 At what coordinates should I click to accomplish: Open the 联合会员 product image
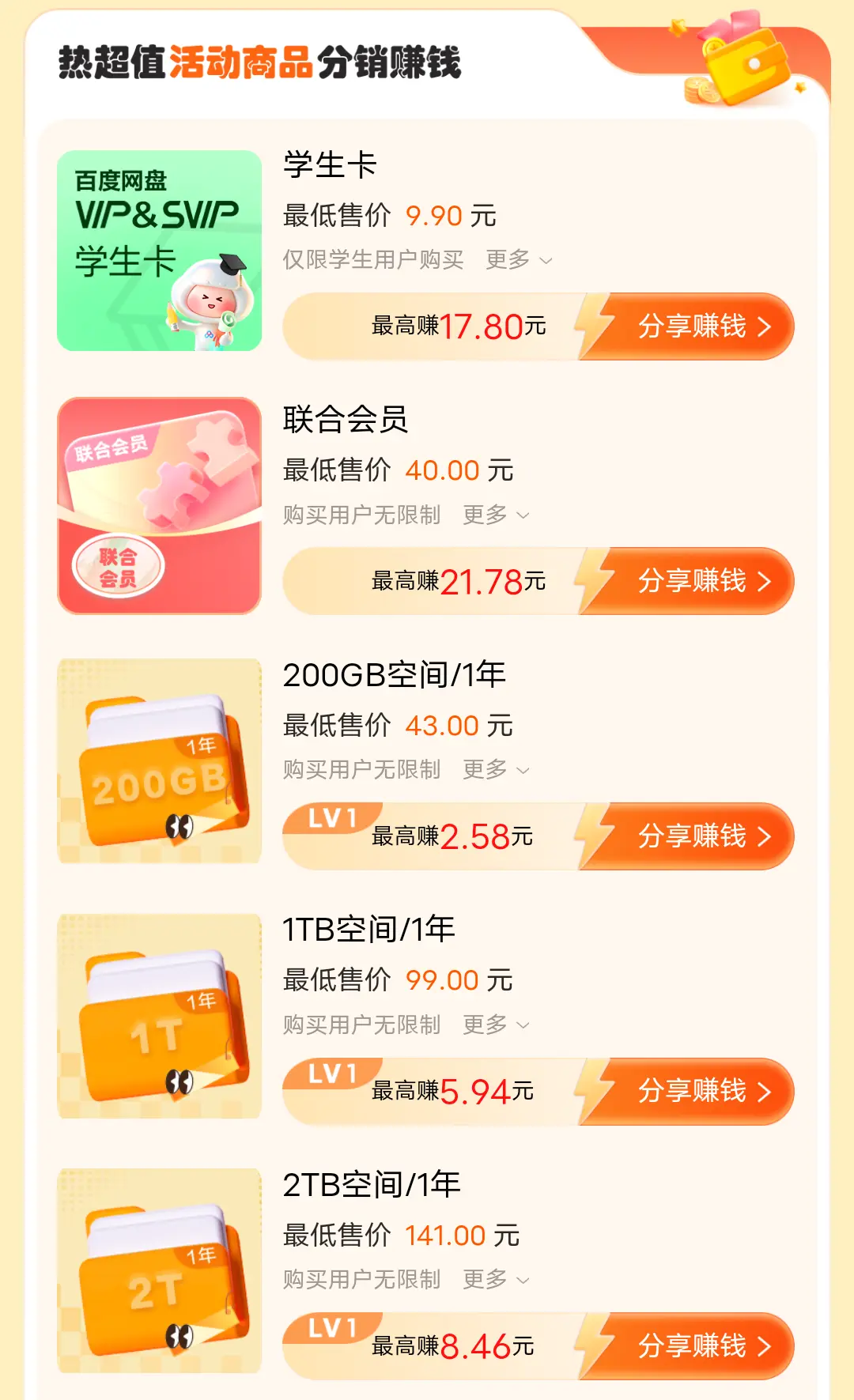[159, 506]
